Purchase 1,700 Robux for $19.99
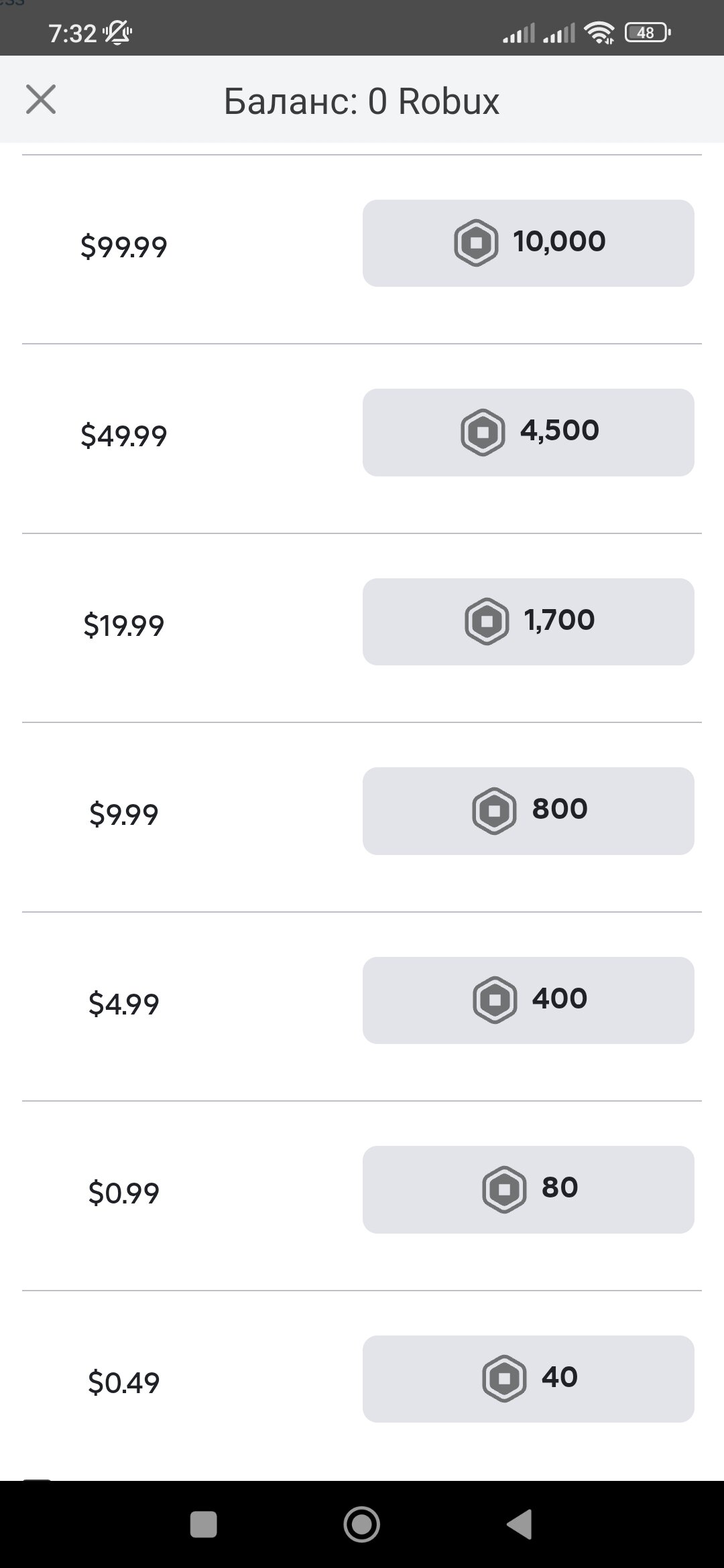Viewport: 724px width, 1568px height. (x=528, y=622)
